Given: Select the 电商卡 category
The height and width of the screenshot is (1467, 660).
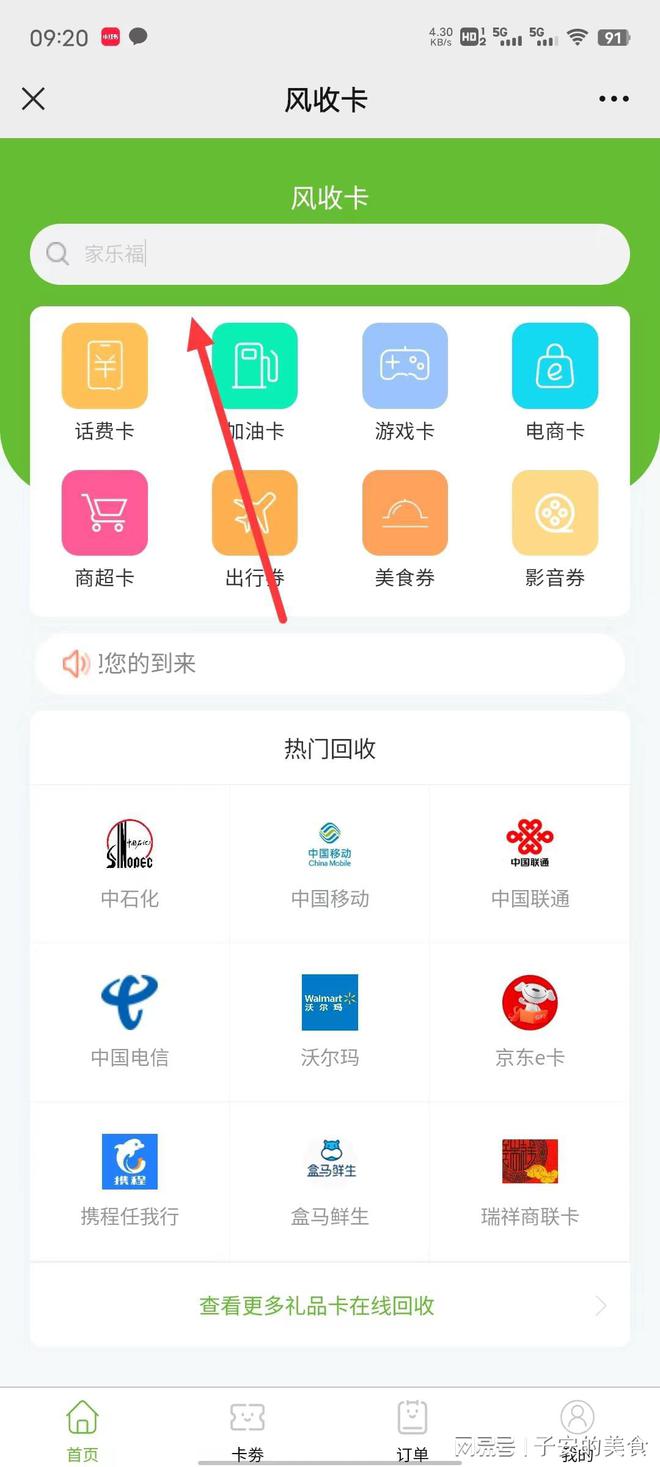Looking at the screenshot, I should click(x=555, y=382).
